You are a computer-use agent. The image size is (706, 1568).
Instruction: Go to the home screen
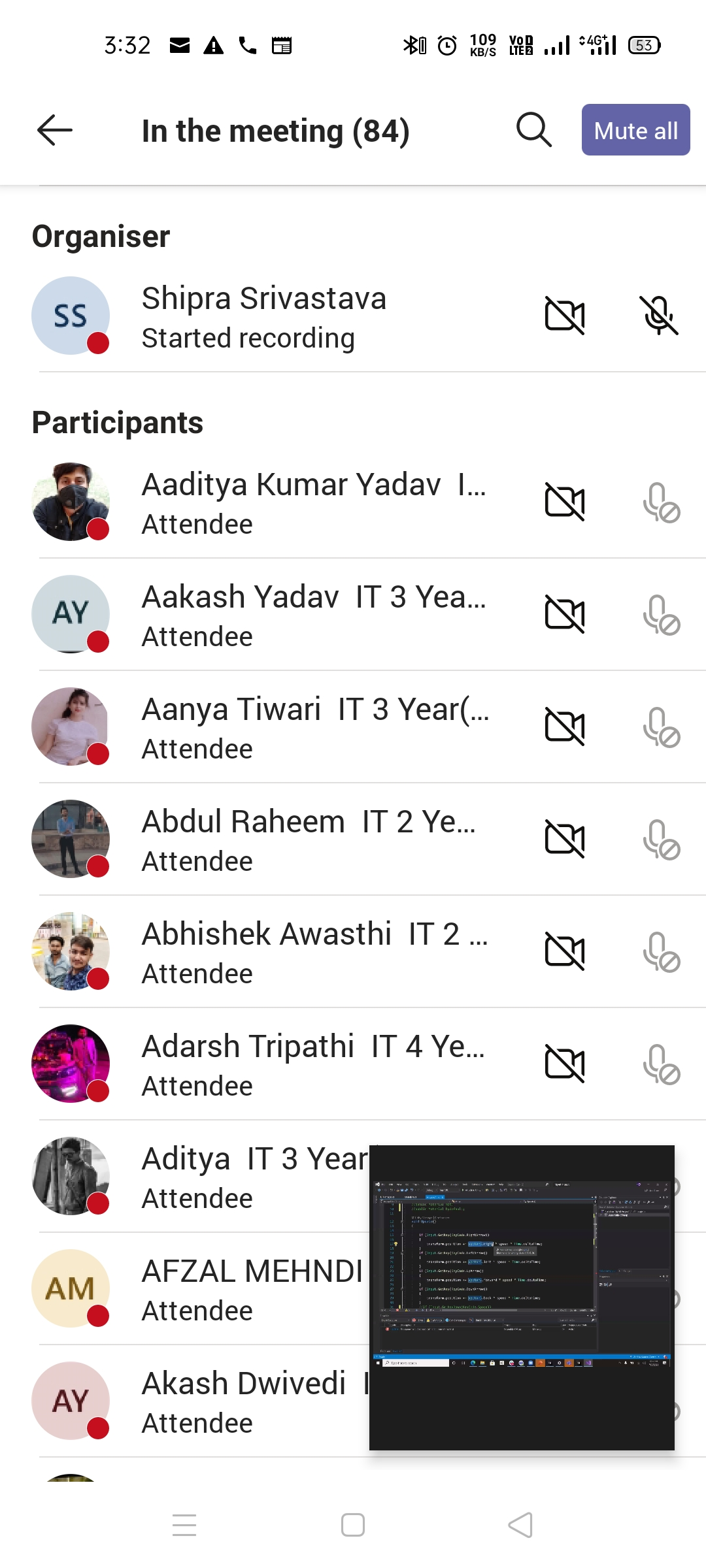tap(353, 1526)
